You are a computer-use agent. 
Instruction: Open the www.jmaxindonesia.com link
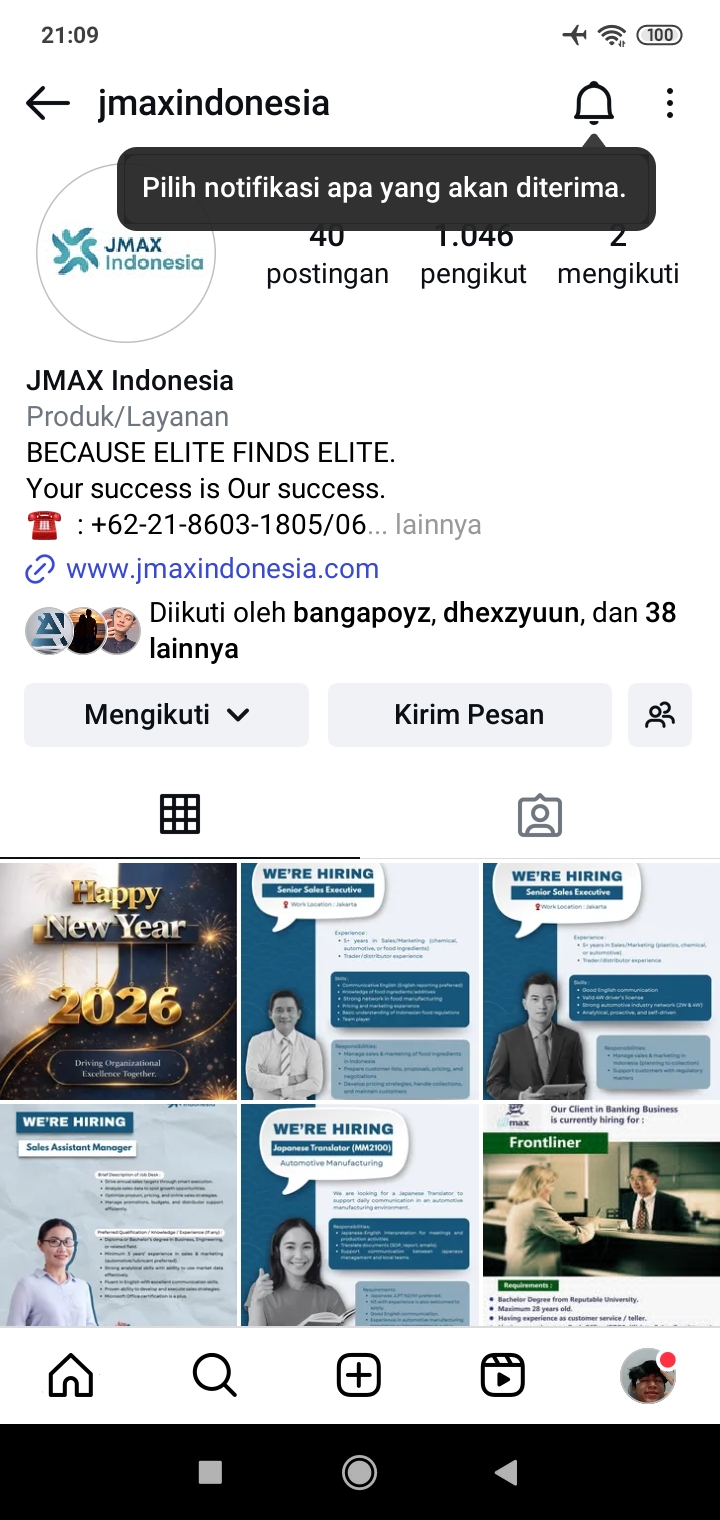(222, 569)
